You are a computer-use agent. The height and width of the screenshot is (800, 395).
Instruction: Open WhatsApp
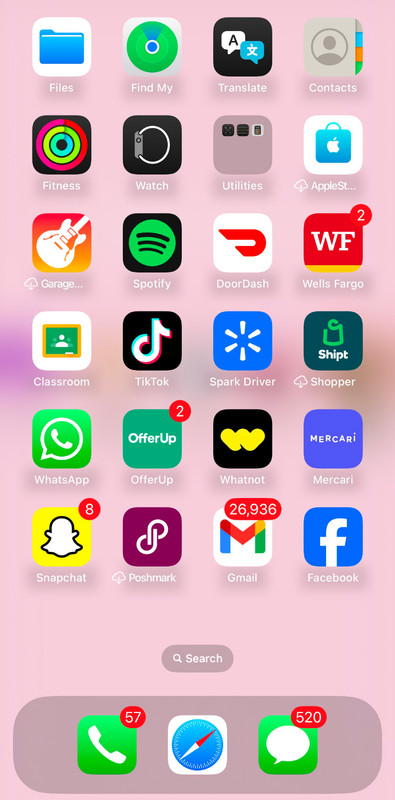tap(62, 439)
